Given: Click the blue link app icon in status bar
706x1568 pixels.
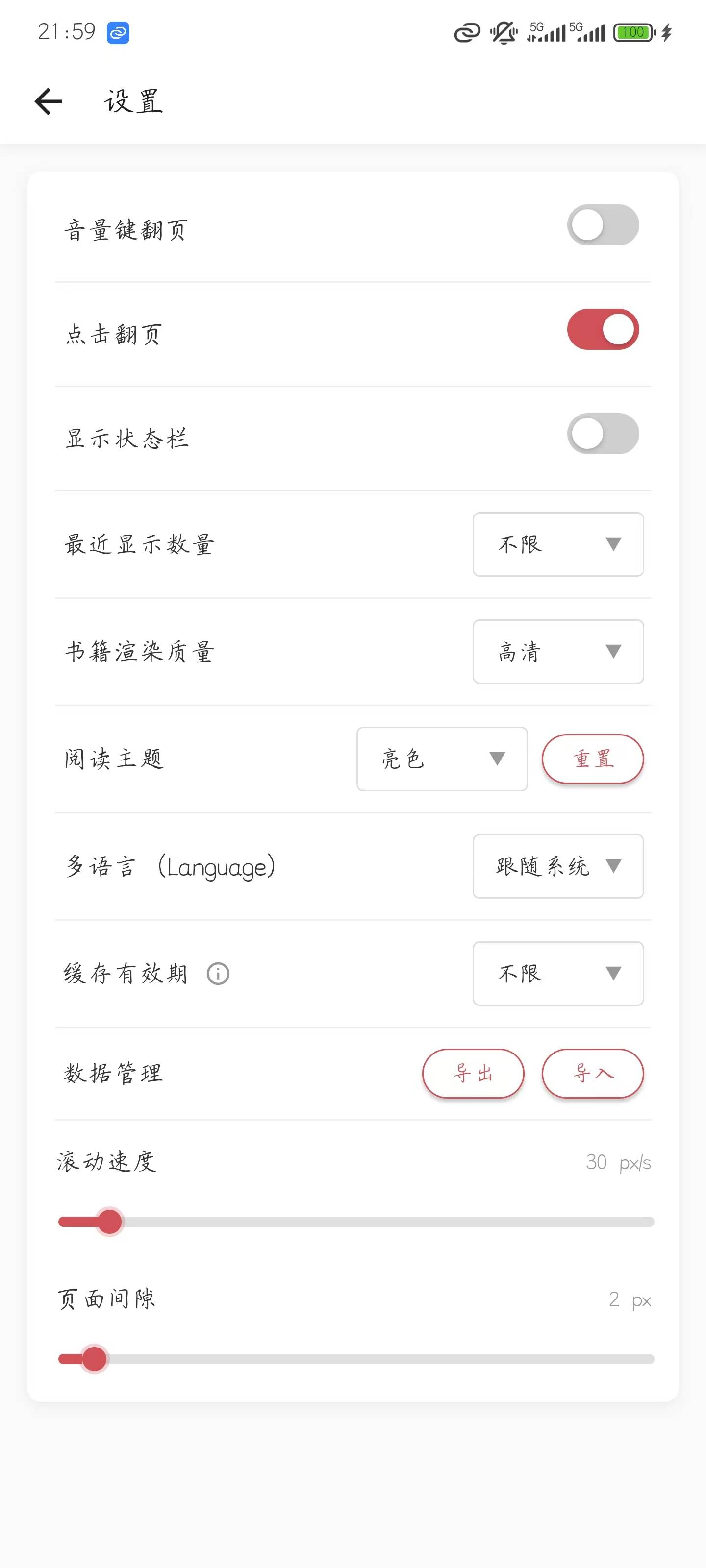Looking at the screenshot, I should click(x=118, y=32).
